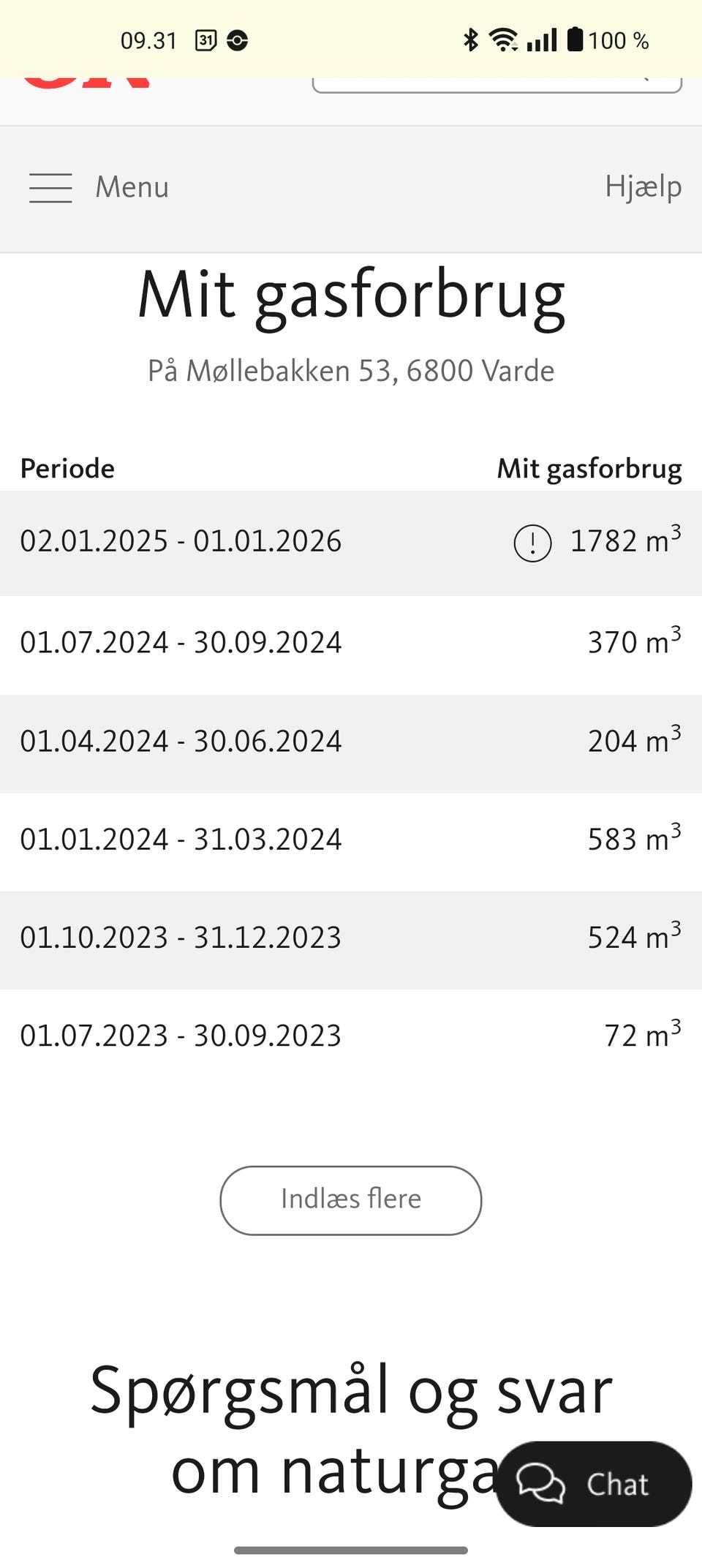This screenshot has width=702, height=1568.
Task: Open the hamburger Menu icon
Action: (50, 188)
